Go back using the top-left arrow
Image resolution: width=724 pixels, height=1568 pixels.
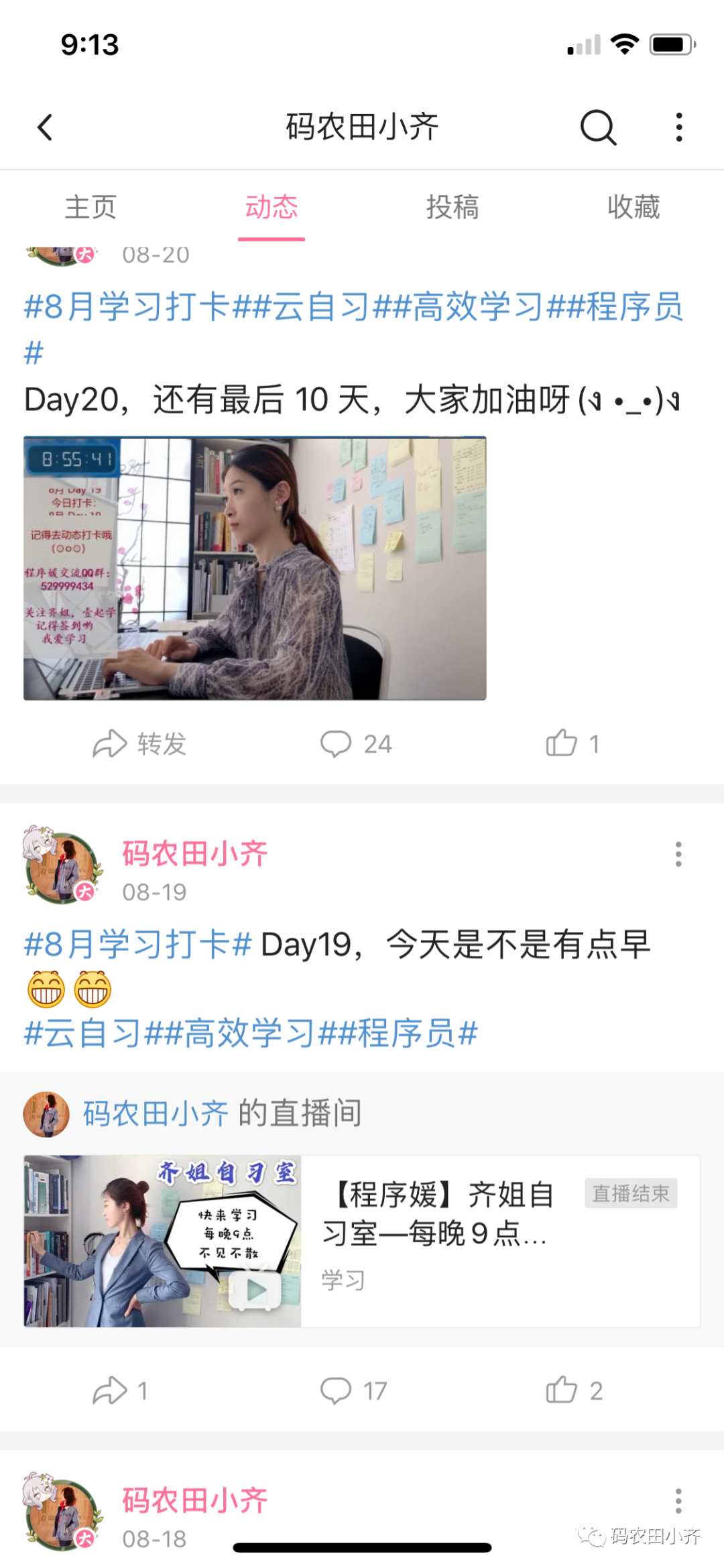pos(45,127)
